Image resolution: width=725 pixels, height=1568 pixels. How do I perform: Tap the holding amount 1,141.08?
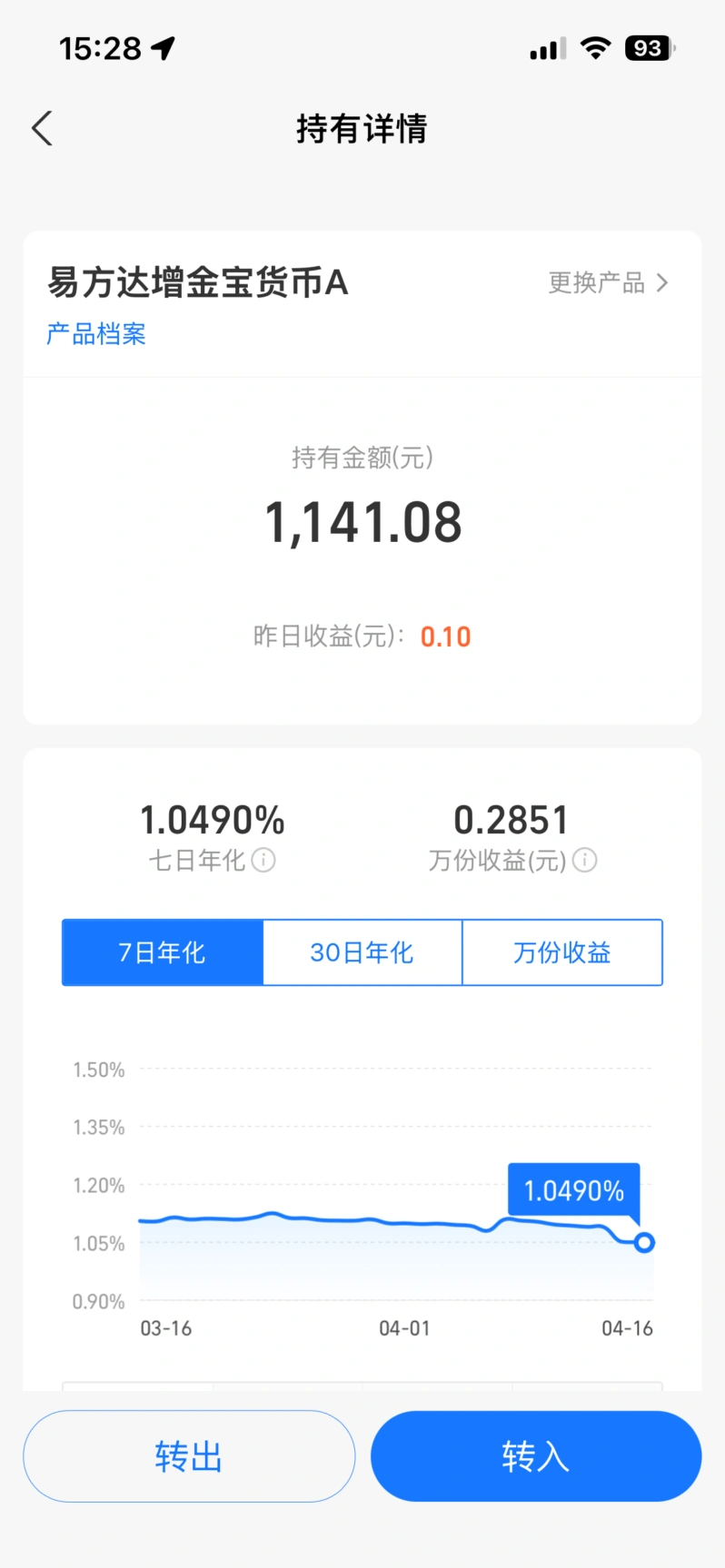362,518
